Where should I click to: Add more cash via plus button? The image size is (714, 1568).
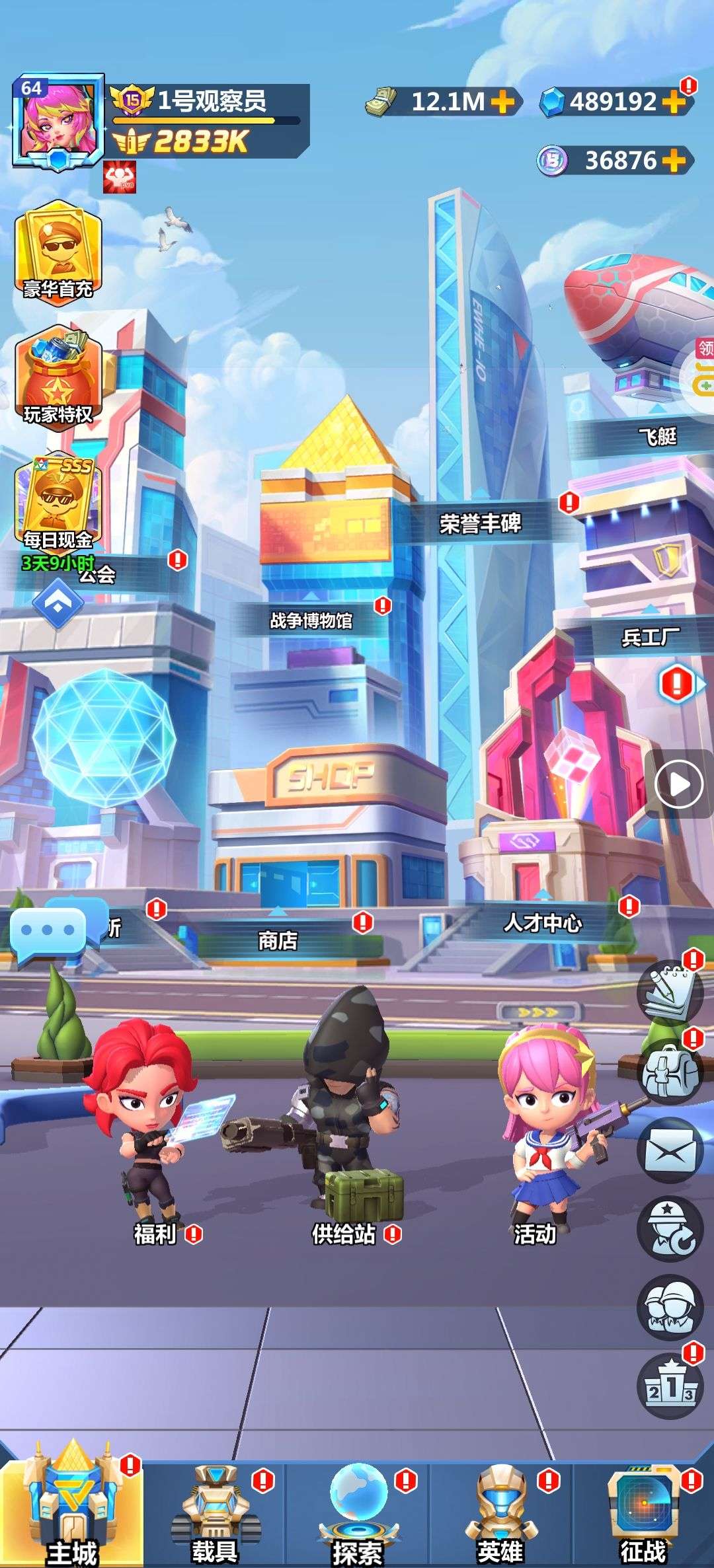coord(502,102)
